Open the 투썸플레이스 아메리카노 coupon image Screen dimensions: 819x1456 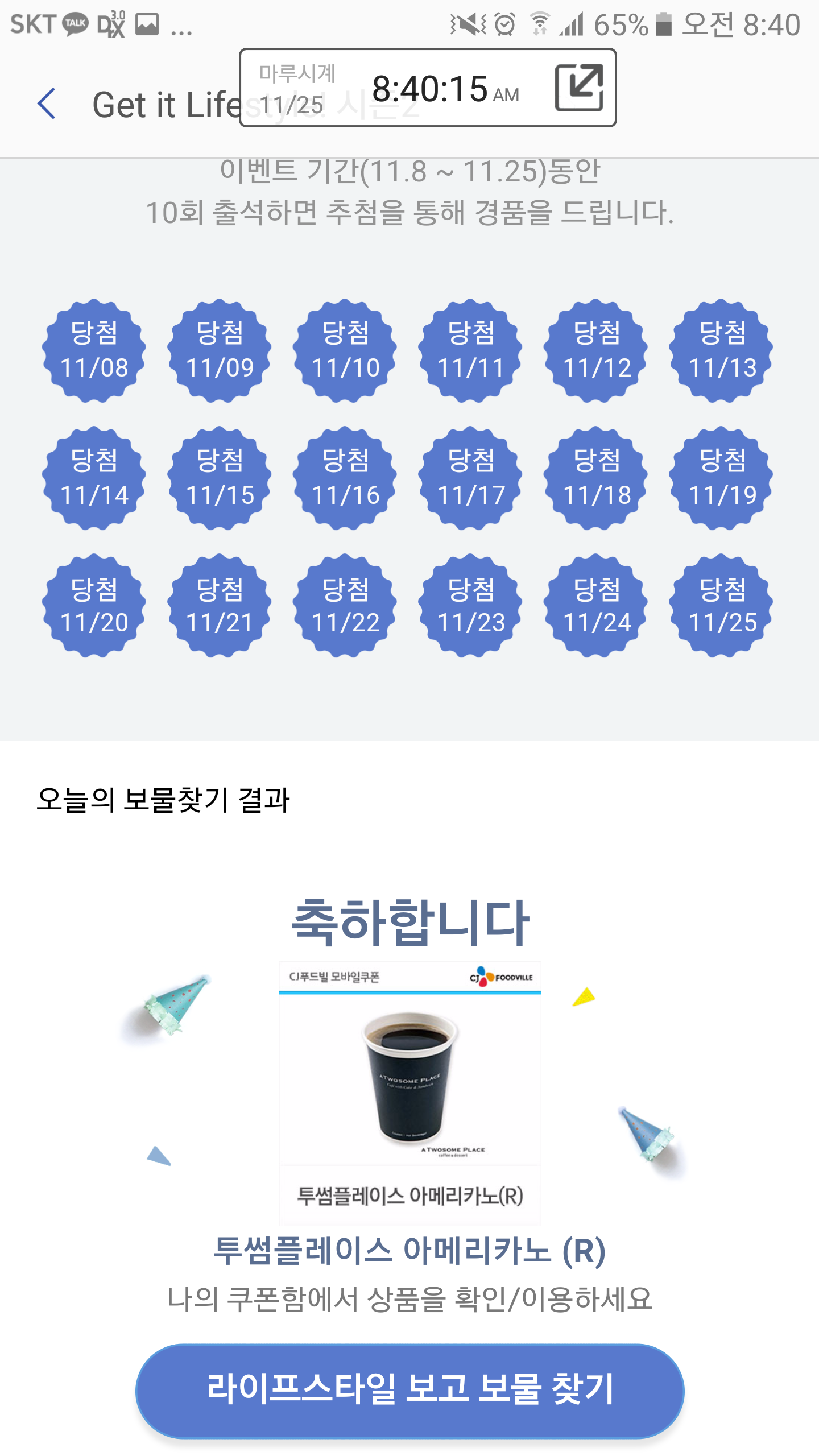point(409,1091)
